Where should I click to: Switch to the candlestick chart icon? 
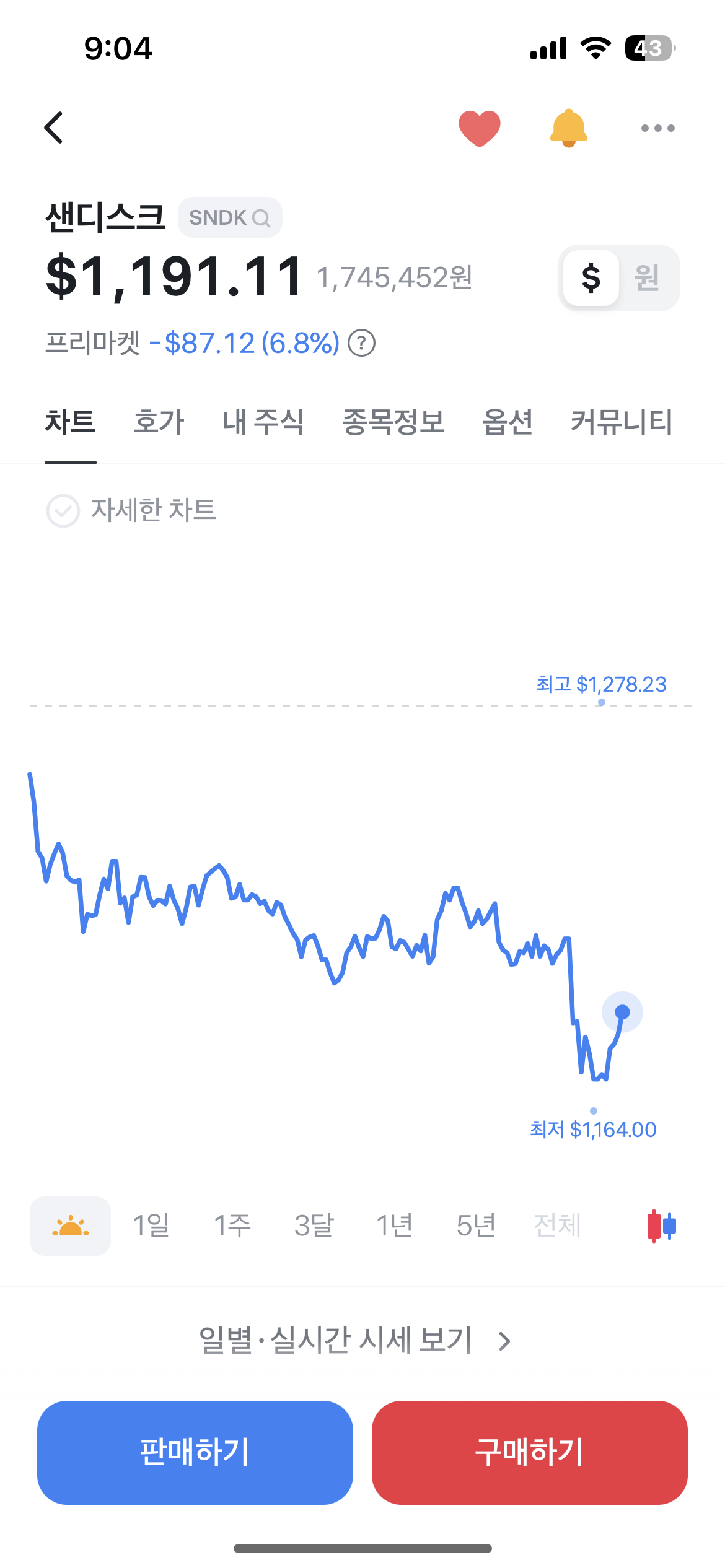point(661,1226)
